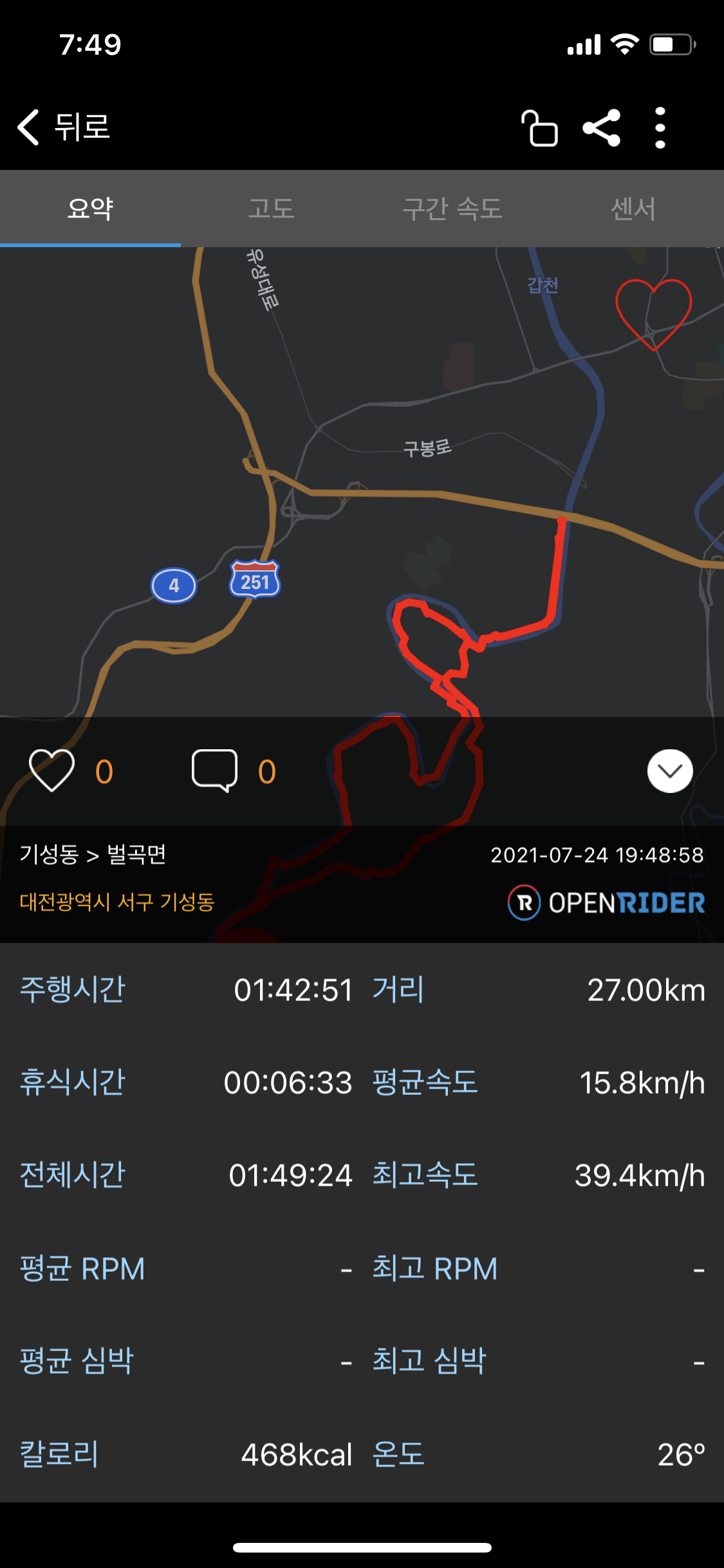Switch to the 고도 tab
Screen dimensions: 724x1568
click(271, 209)
